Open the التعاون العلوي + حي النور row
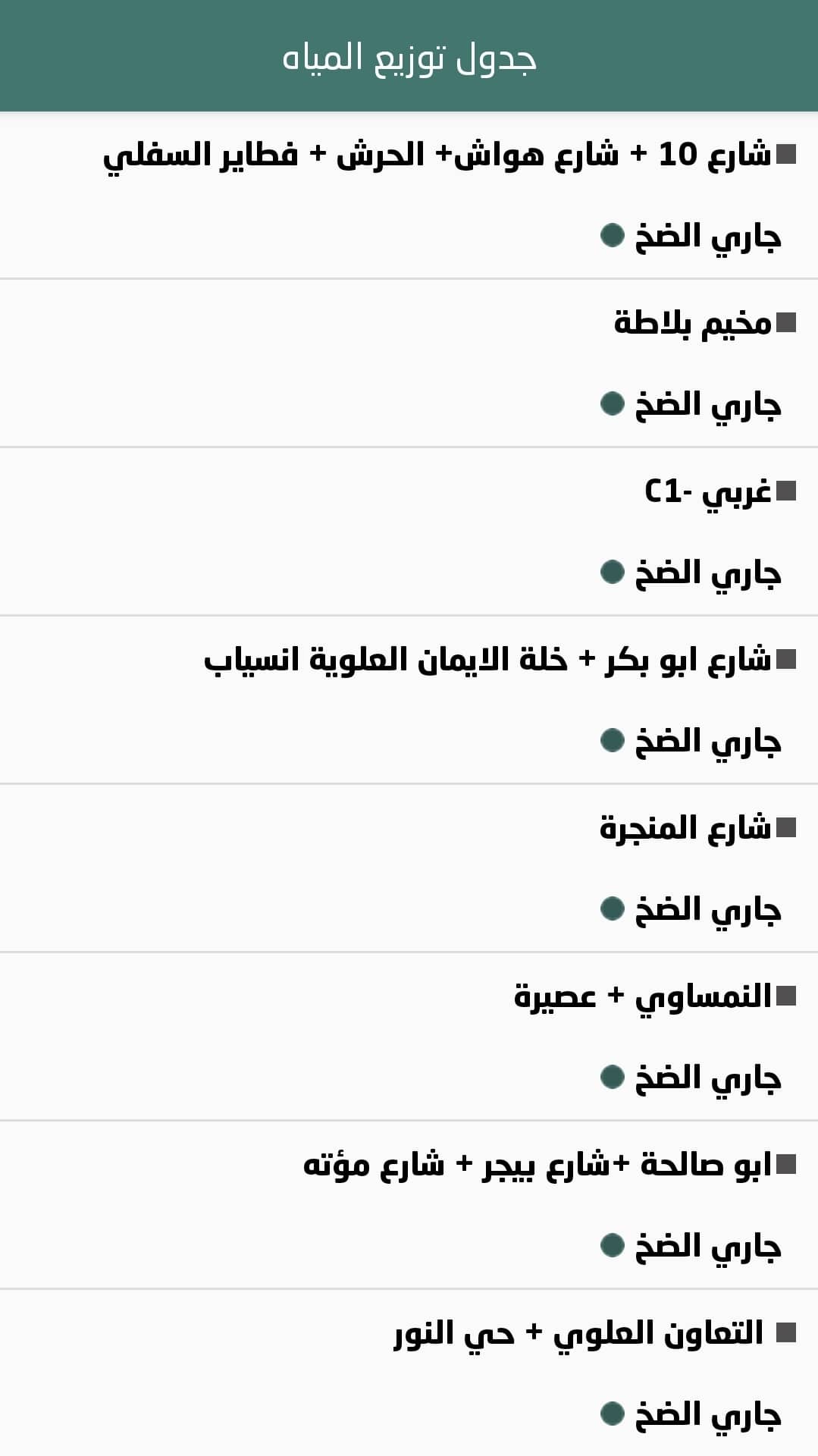The height and width of the screenshot is (1456, 818). click(x=578, y=1333)
